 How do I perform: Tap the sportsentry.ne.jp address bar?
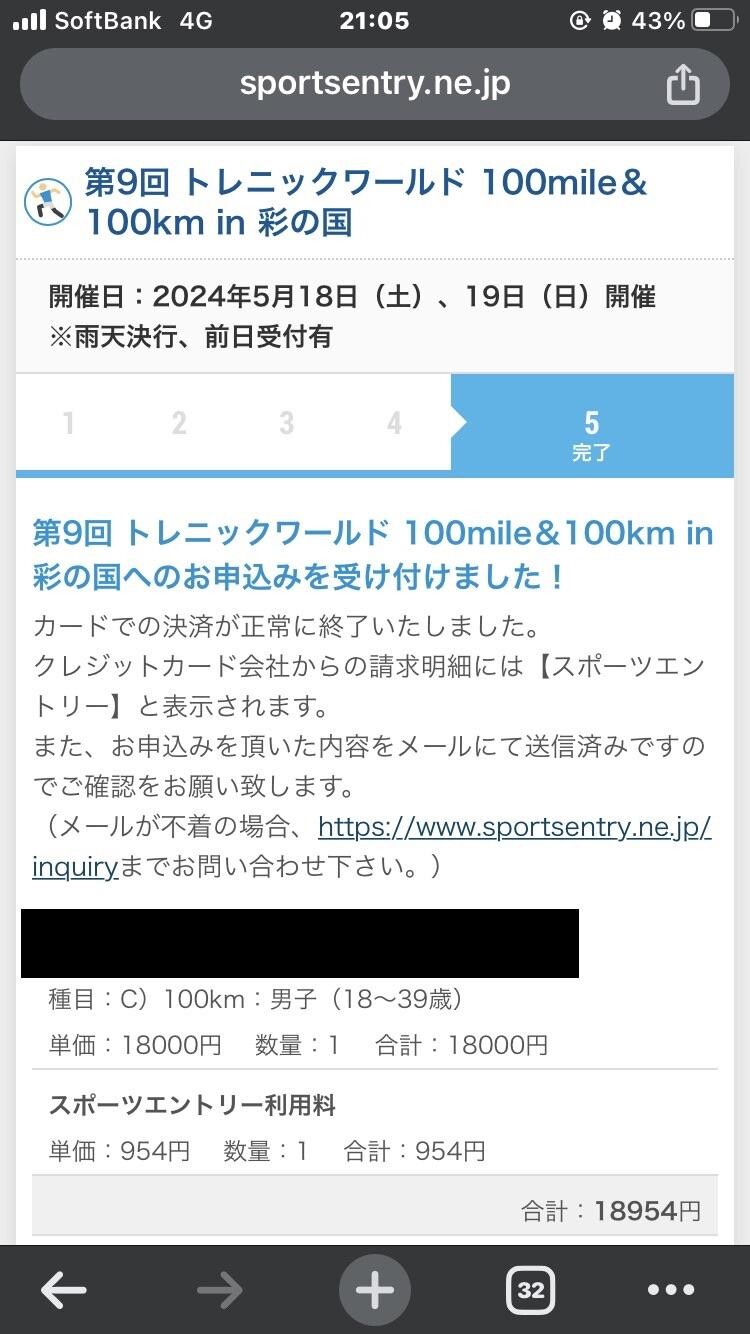pos(375,85)
